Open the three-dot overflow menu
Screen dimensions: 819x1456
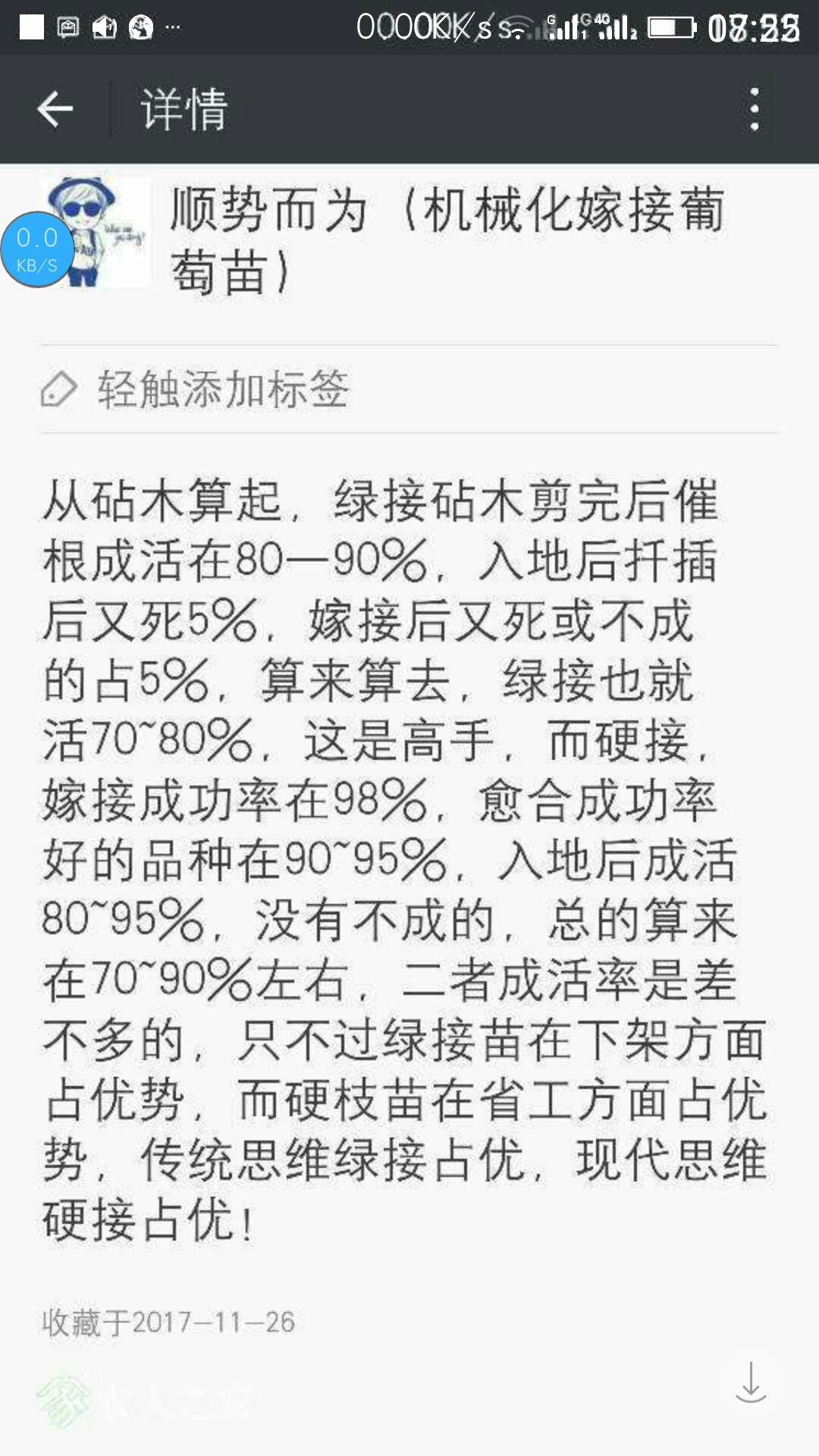[754, 109]
